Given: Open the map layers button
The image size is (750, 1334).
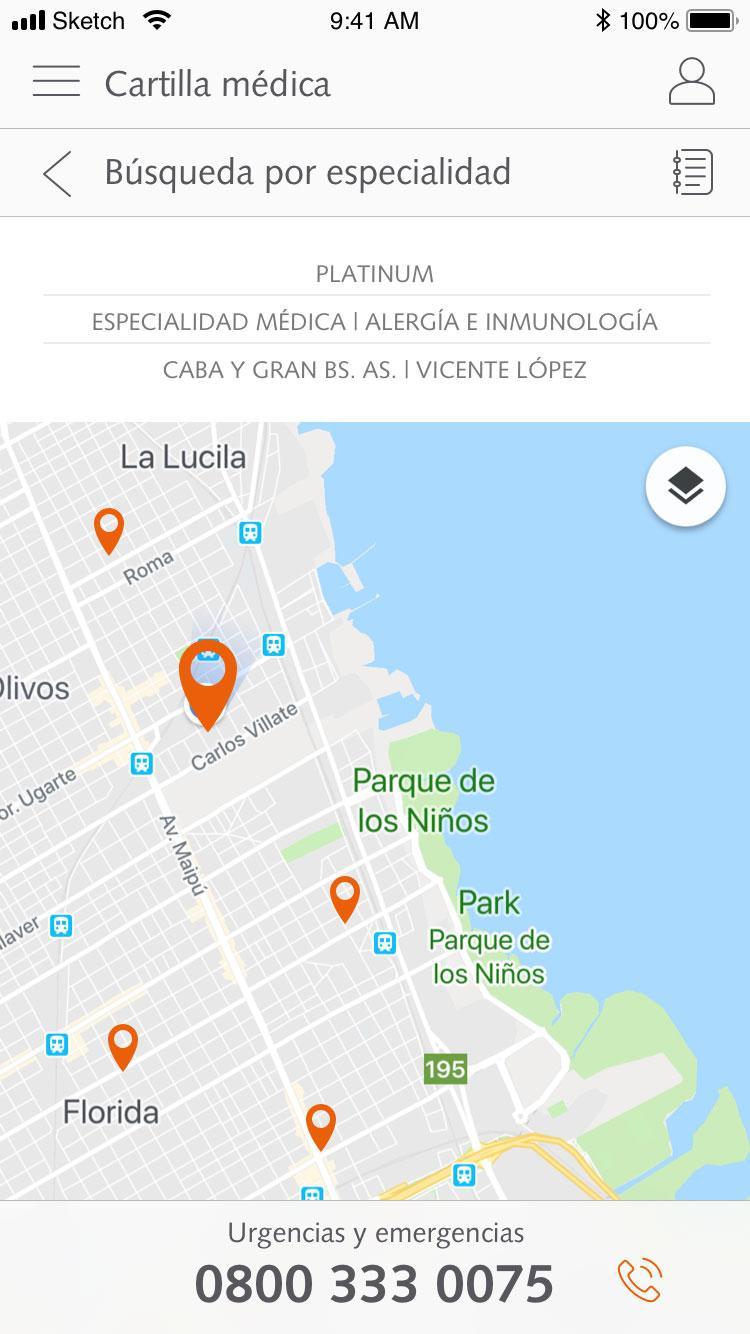Looking at the screenshot, I should pos(685,487).
